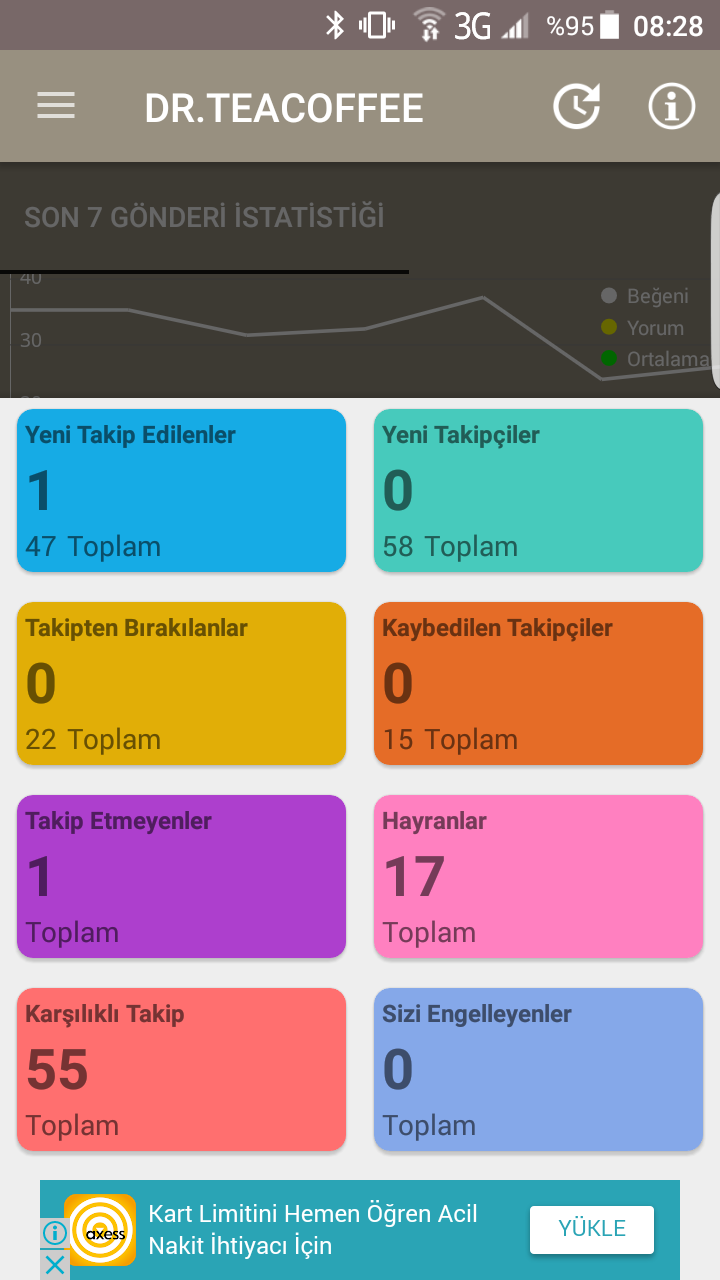View the Kaybedilen Takipçiler card

[x=538, y=684]
